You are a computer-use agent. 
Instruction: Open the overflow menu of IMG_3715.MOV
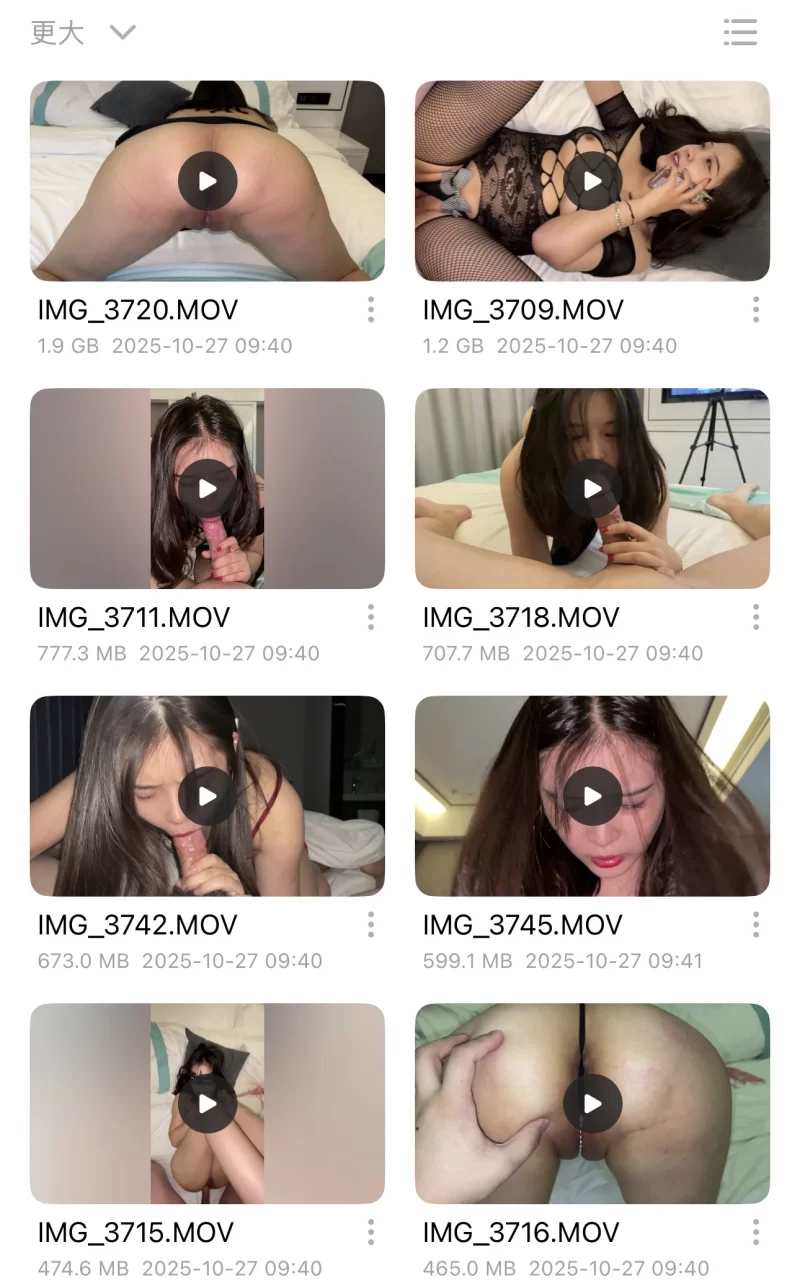371,1232
